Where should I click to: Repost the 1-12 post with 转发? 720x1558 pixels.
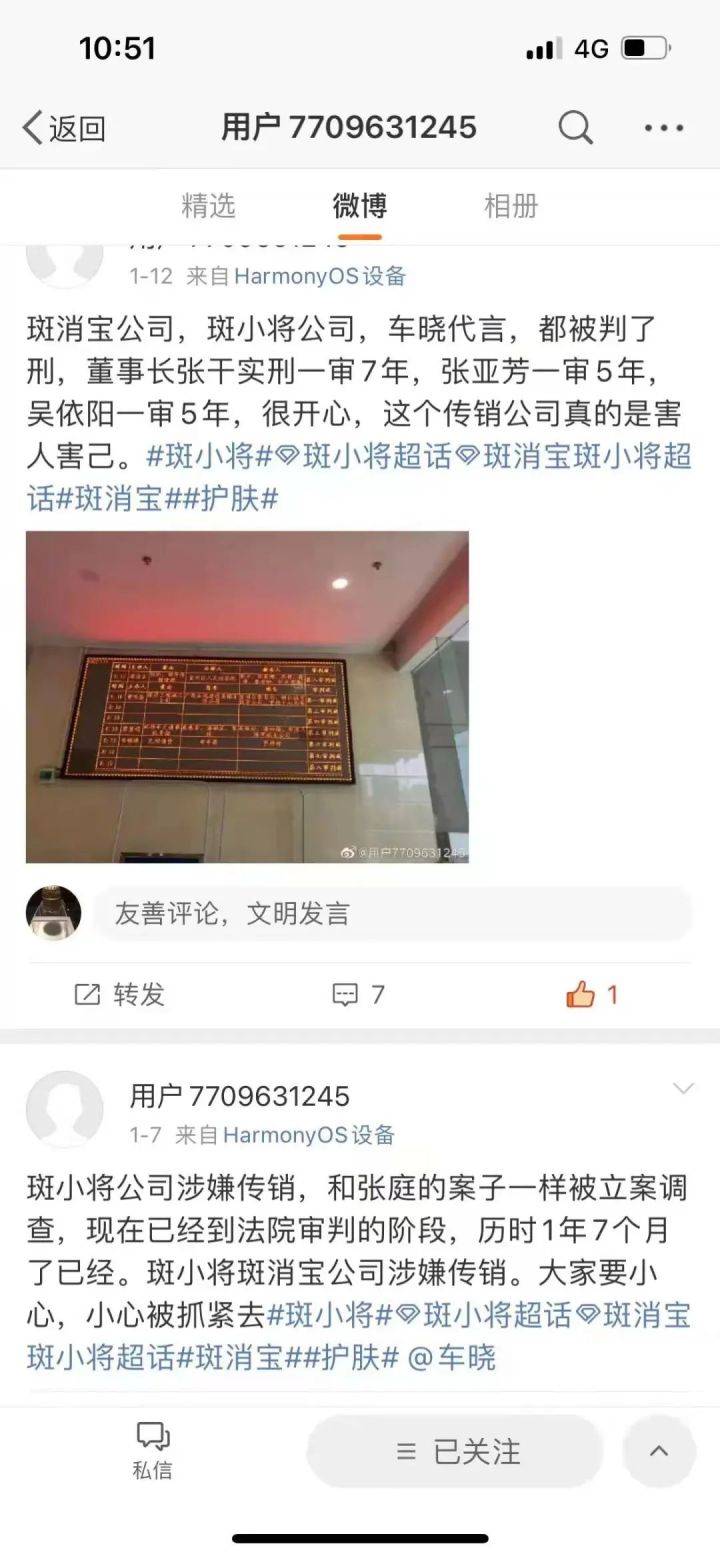(x=120, y=994)
